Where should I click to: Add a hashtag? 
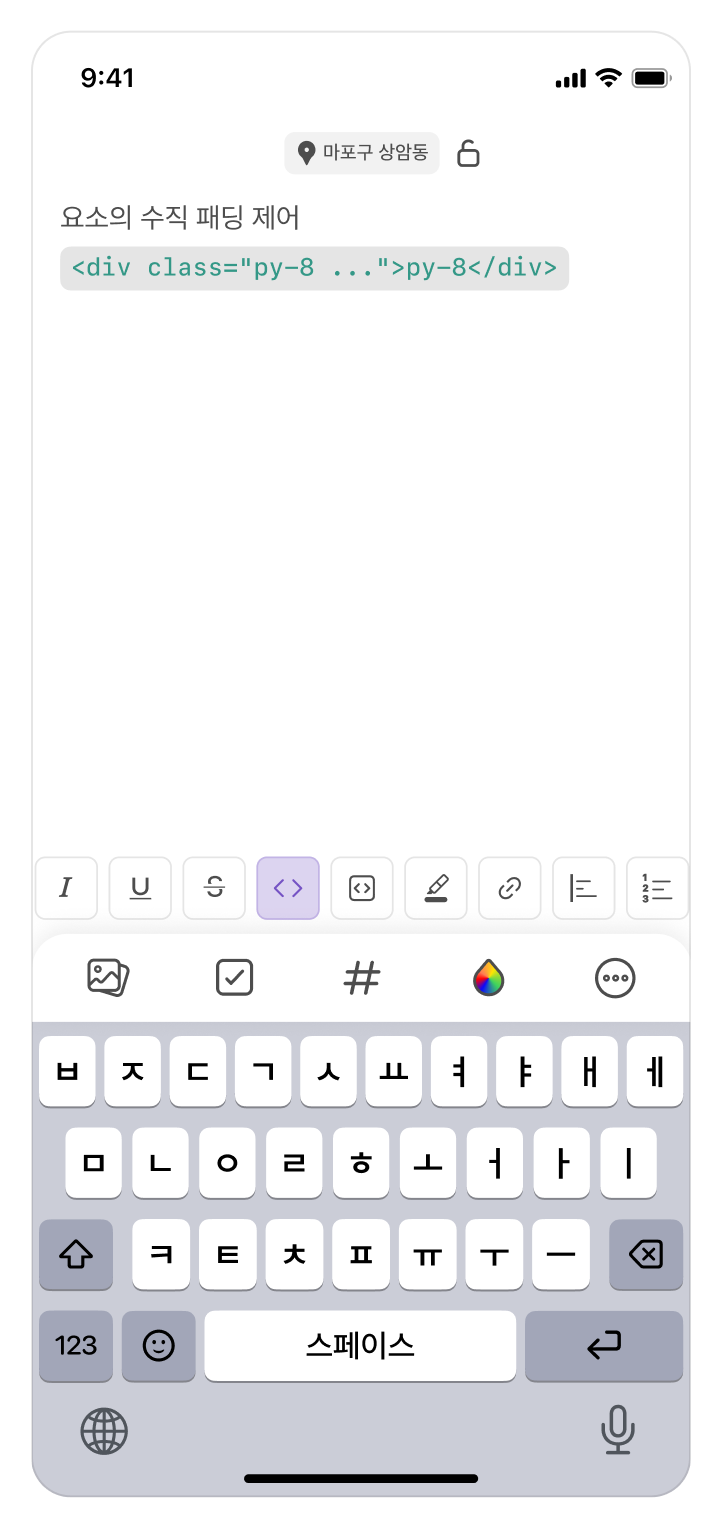point(362,977)
